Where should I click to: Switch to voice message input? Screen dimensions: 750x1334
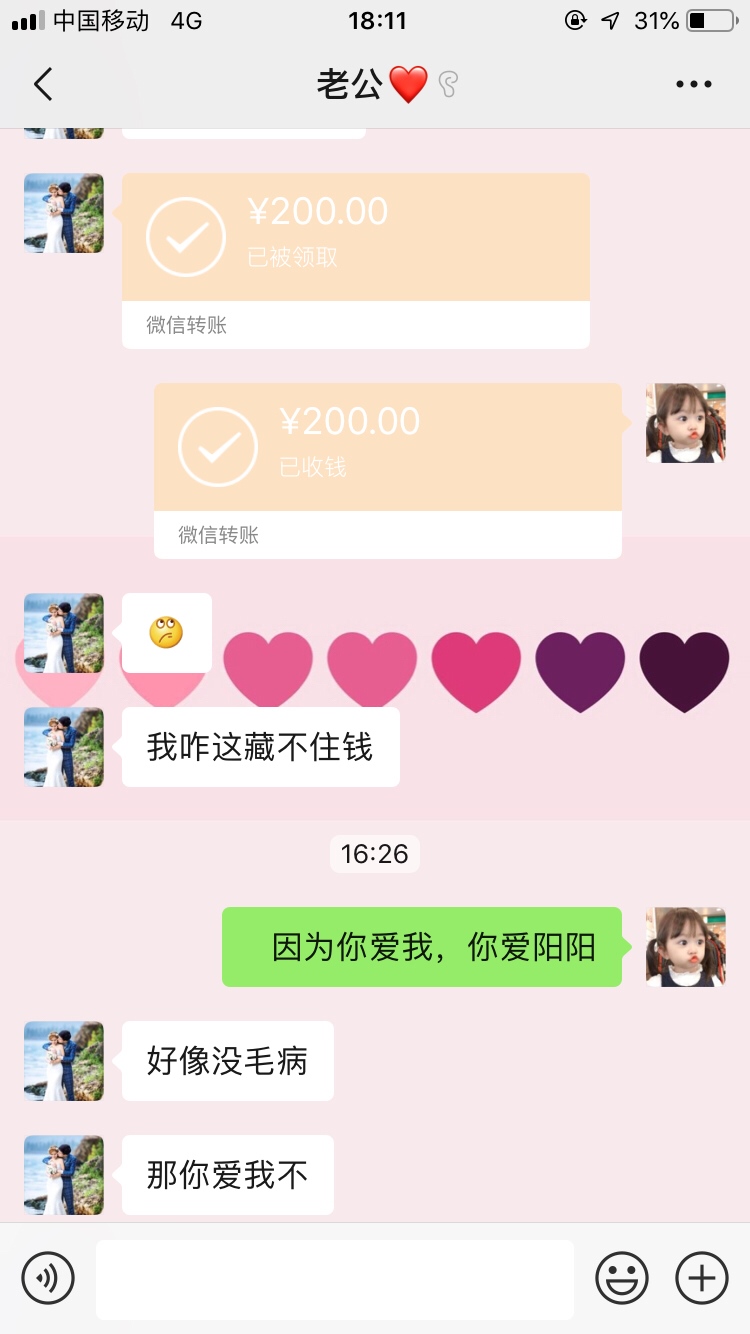48,1278
